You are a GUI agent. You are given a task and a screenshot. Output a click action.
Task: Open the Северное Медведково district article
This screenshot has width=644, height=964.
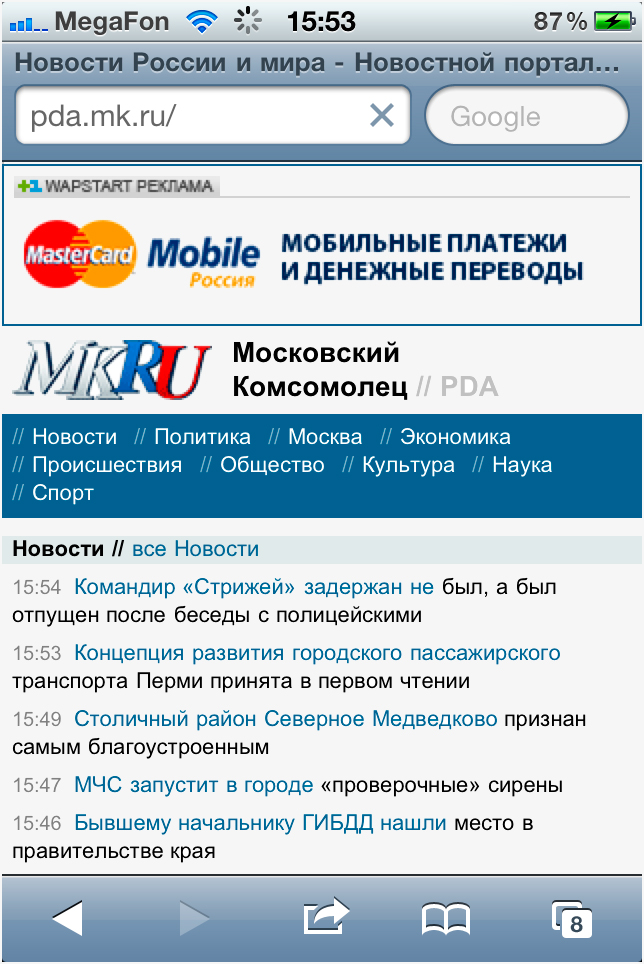pyautogui.click(x=285, y=719)
